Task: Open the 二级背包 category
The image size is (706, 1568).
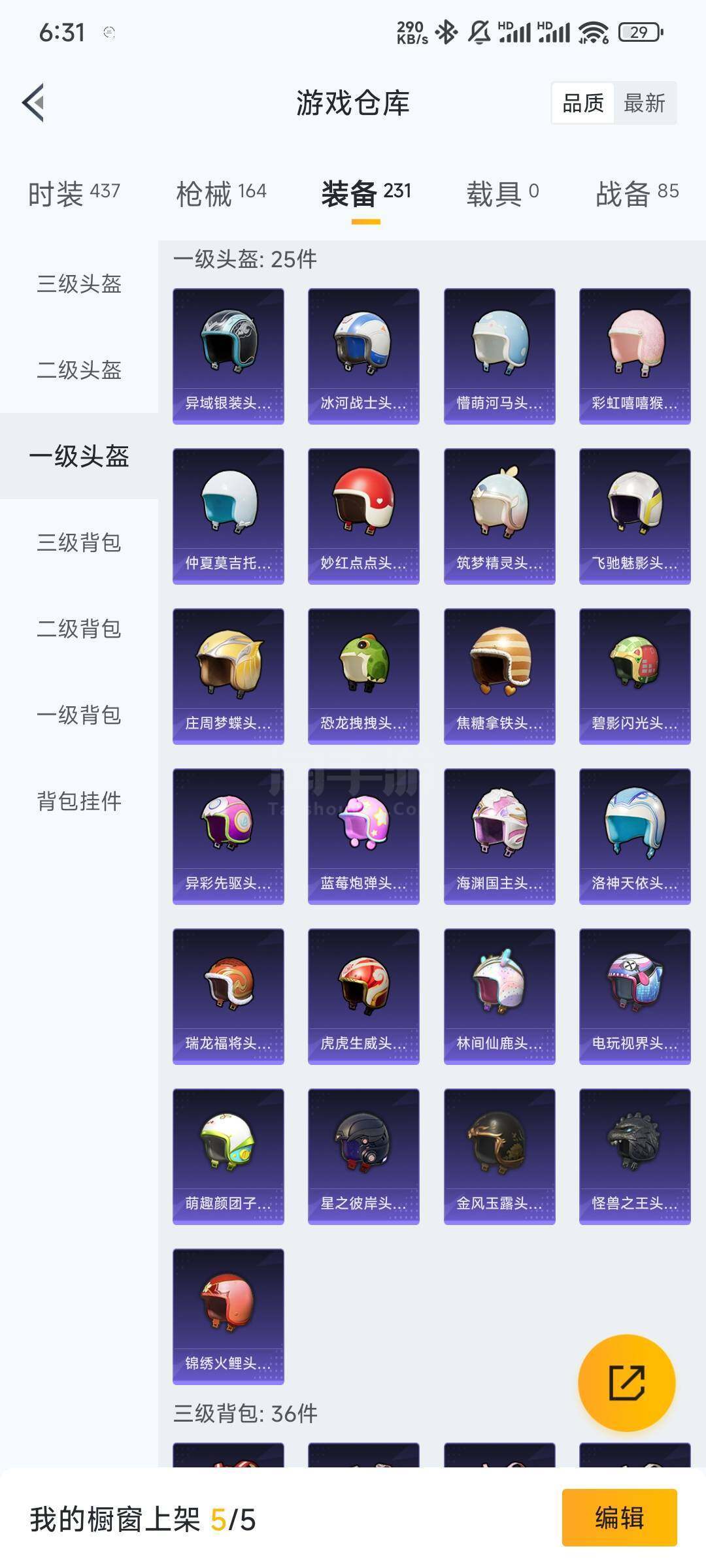Action: click(79, 629)
